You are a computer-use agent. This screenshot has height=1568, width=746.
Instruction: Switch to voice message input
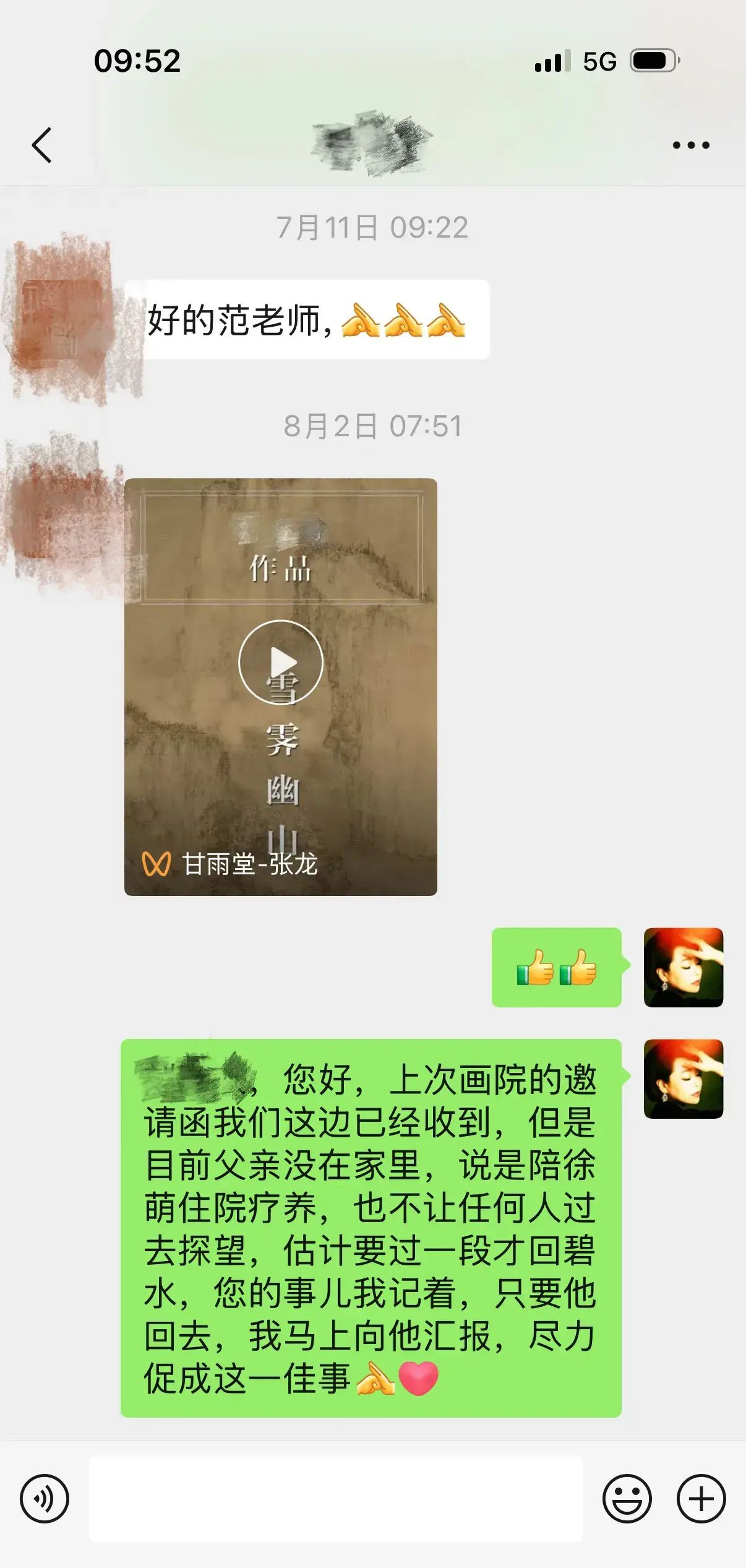[45, 1498]
